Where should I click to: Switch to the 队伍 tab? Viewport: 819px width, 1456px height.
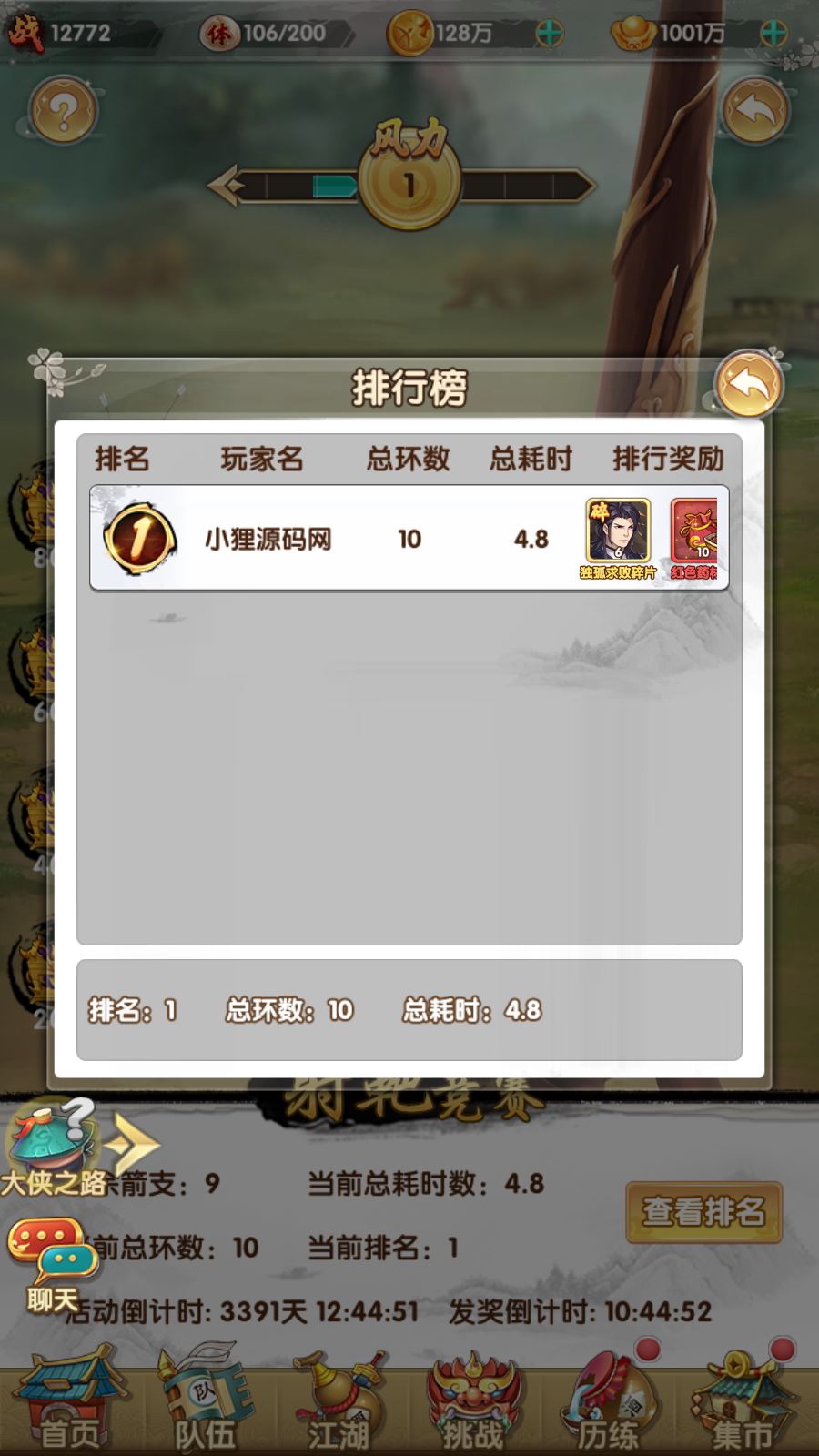[x=205, y=1406]
